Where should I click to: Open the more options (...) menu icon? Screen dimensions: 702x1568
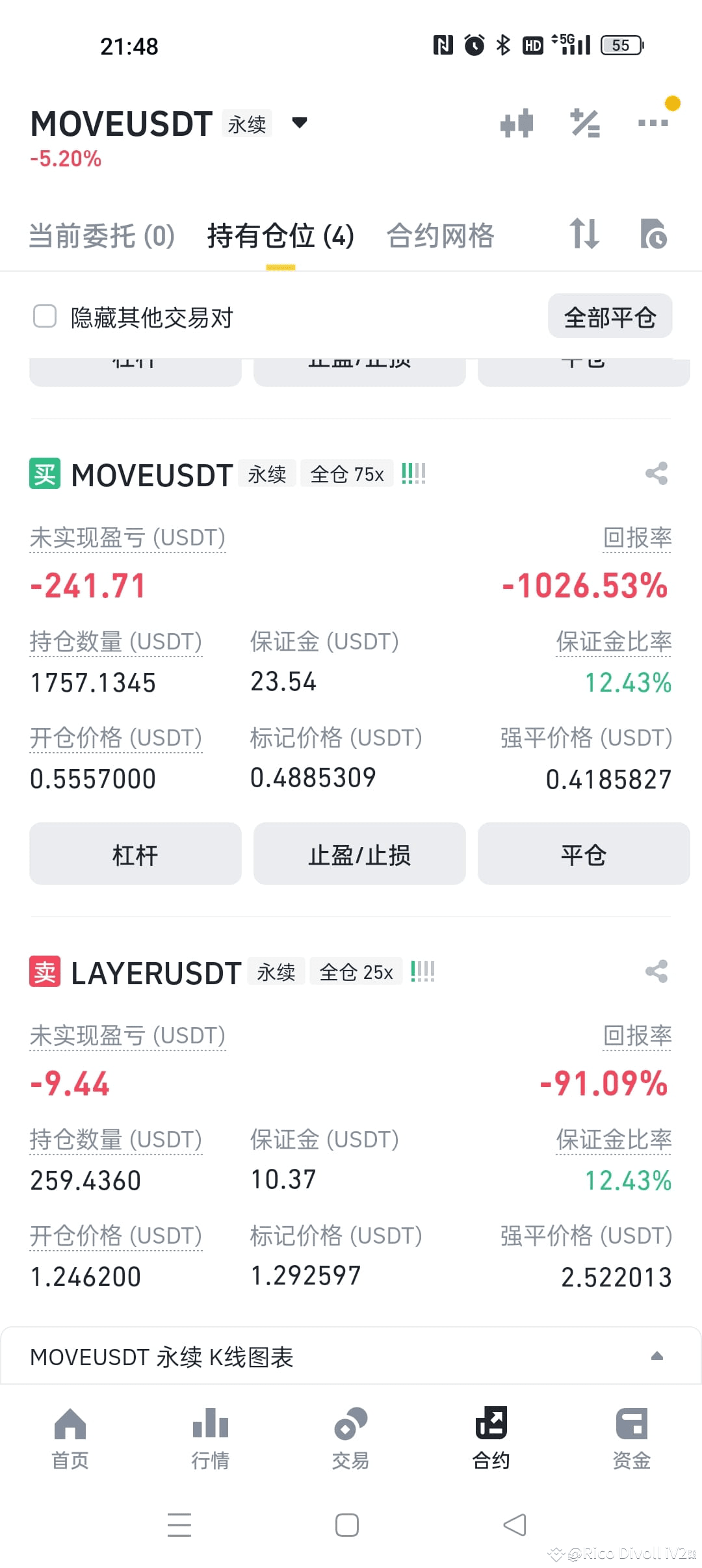tap(653, 122)
